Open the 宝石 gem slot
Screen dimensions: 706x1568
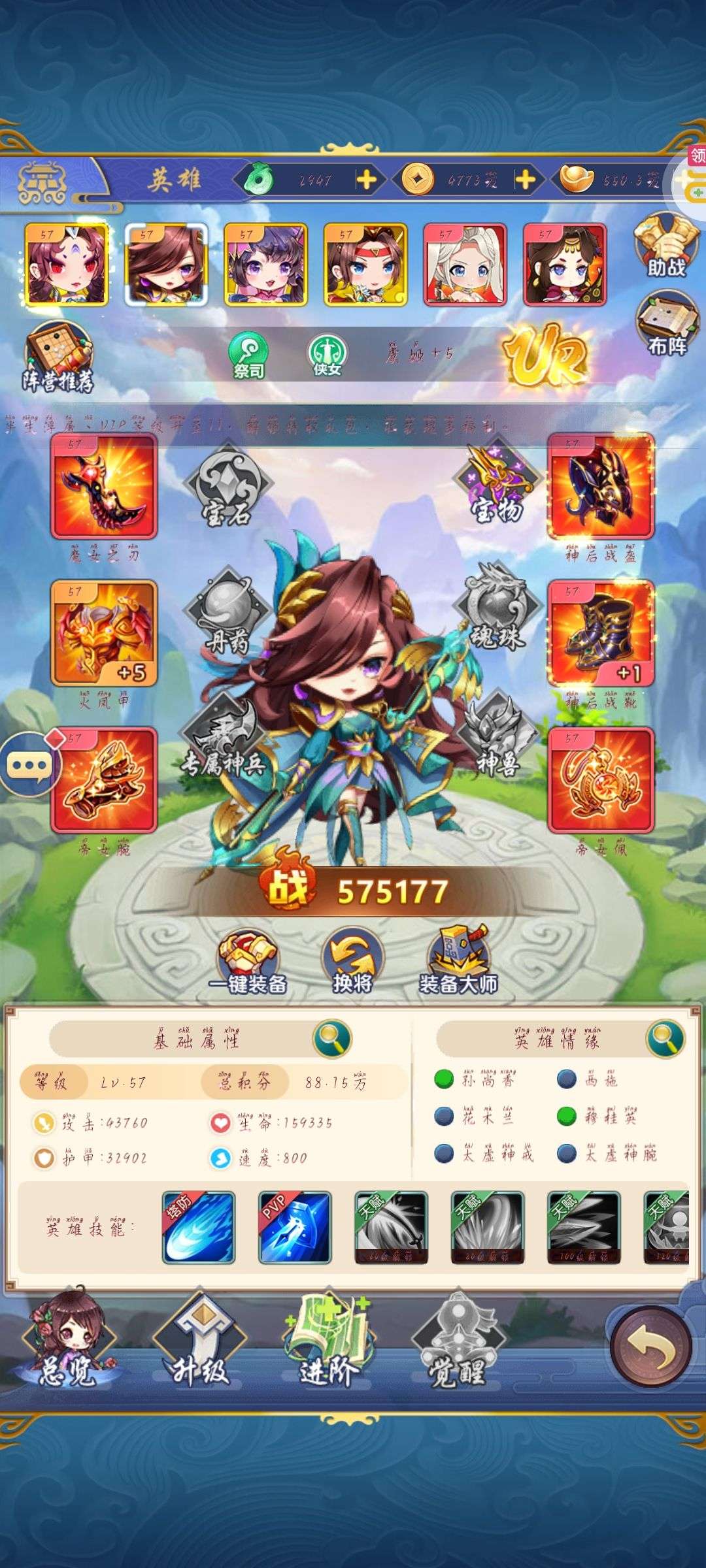coord(228,488)
